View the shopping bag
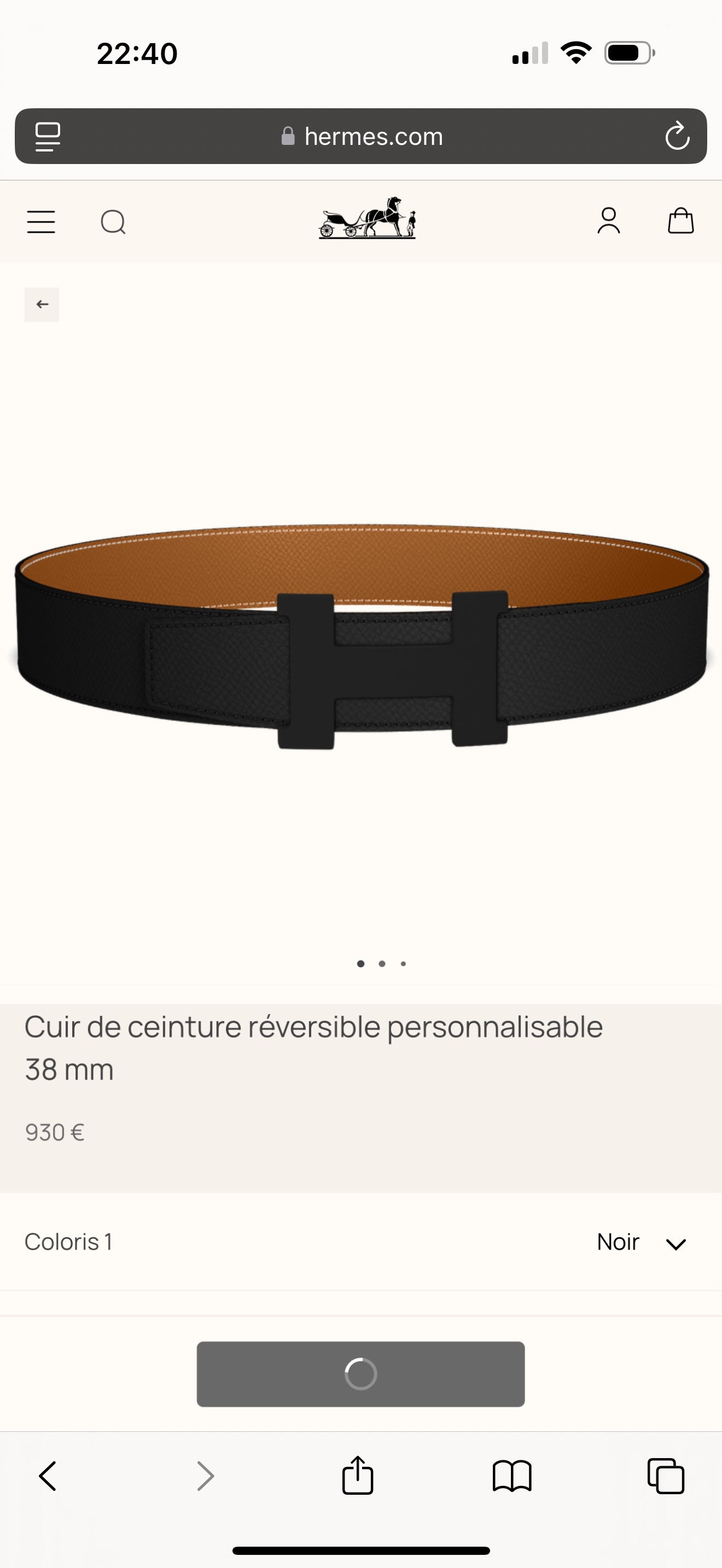Viewport: 722px width, 1568px height. pos(680,220)
